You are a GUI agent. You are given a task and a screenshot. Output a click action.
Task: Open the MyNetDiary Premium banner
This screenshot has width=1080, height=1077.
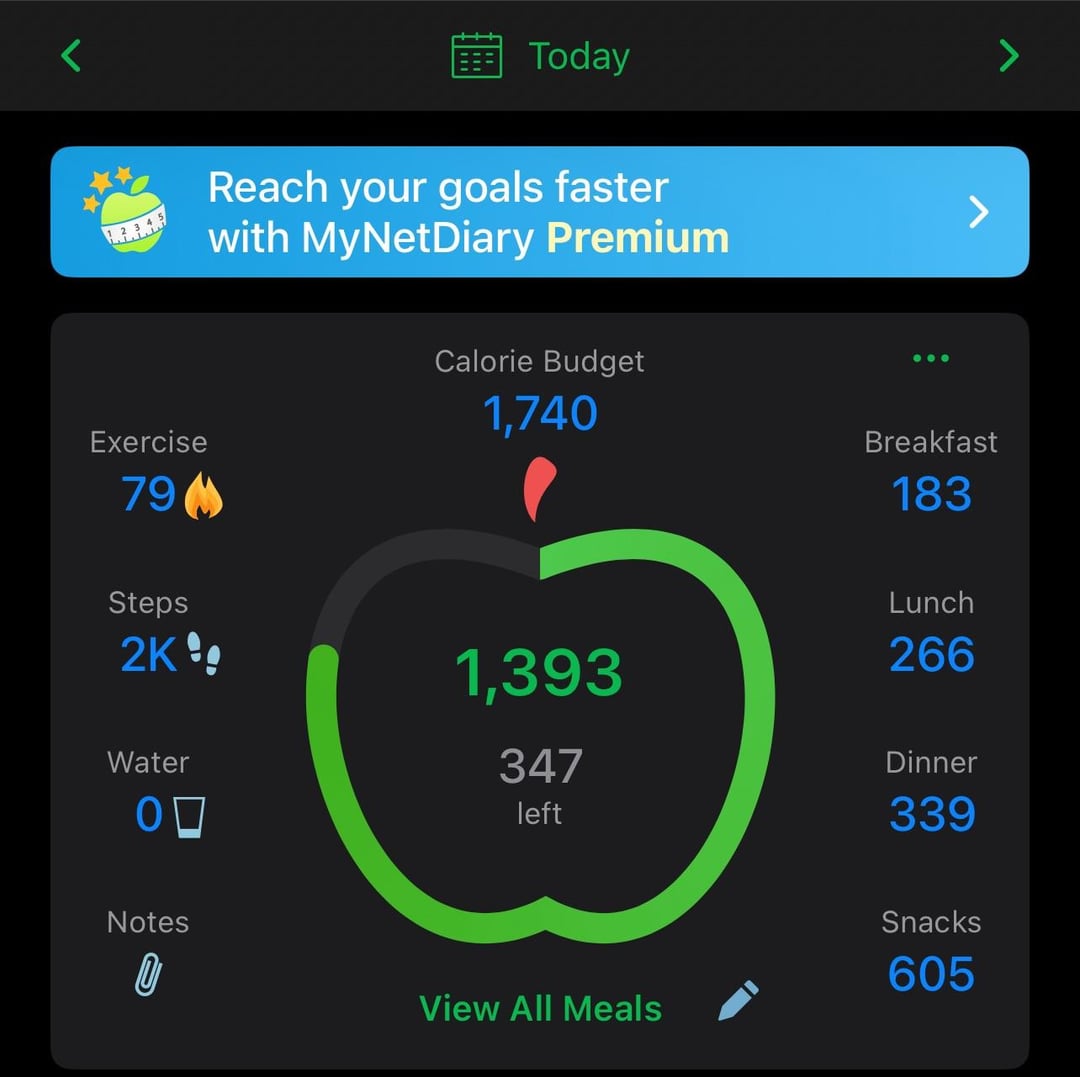coord(540,212)
